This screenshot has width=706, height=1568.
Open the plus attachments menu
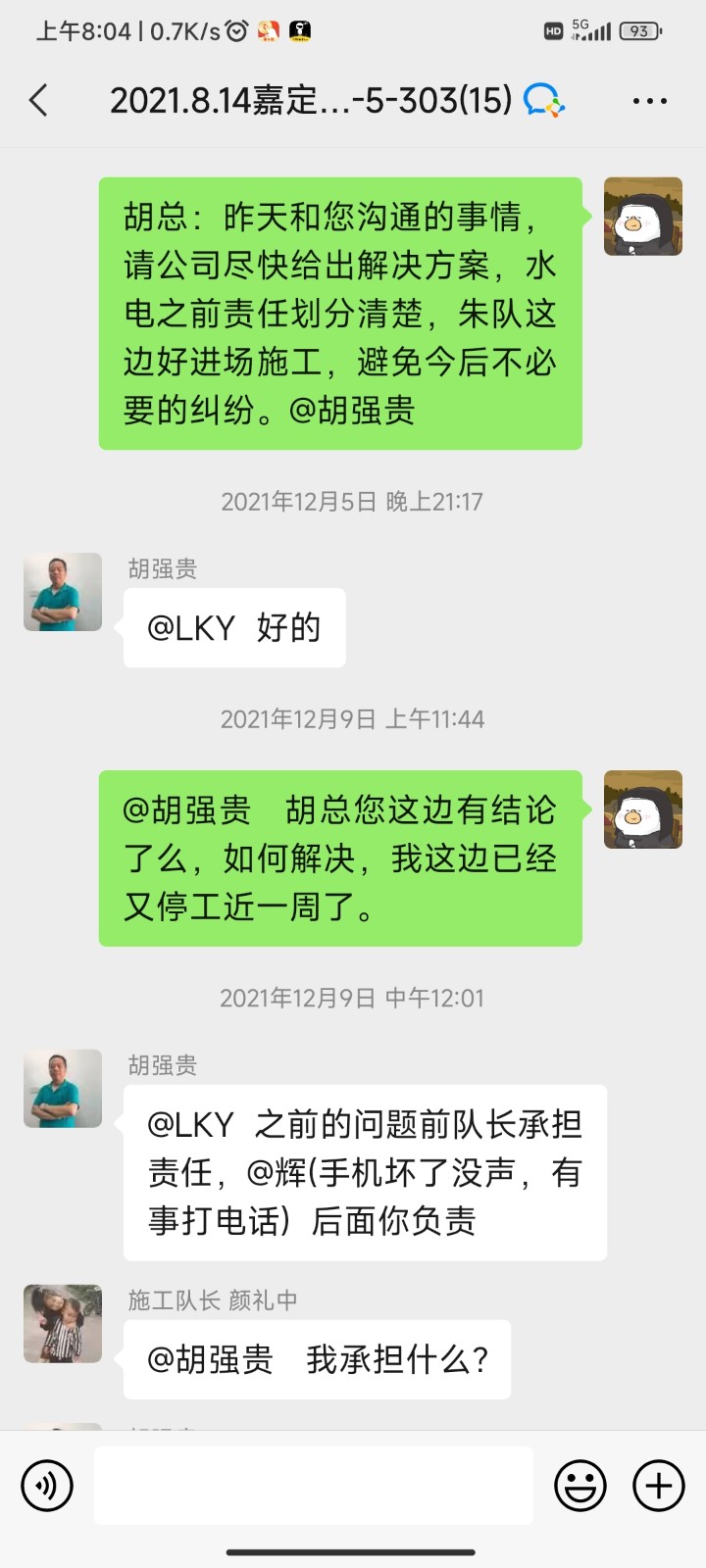pyautogui.click(x=658, y=1486)
